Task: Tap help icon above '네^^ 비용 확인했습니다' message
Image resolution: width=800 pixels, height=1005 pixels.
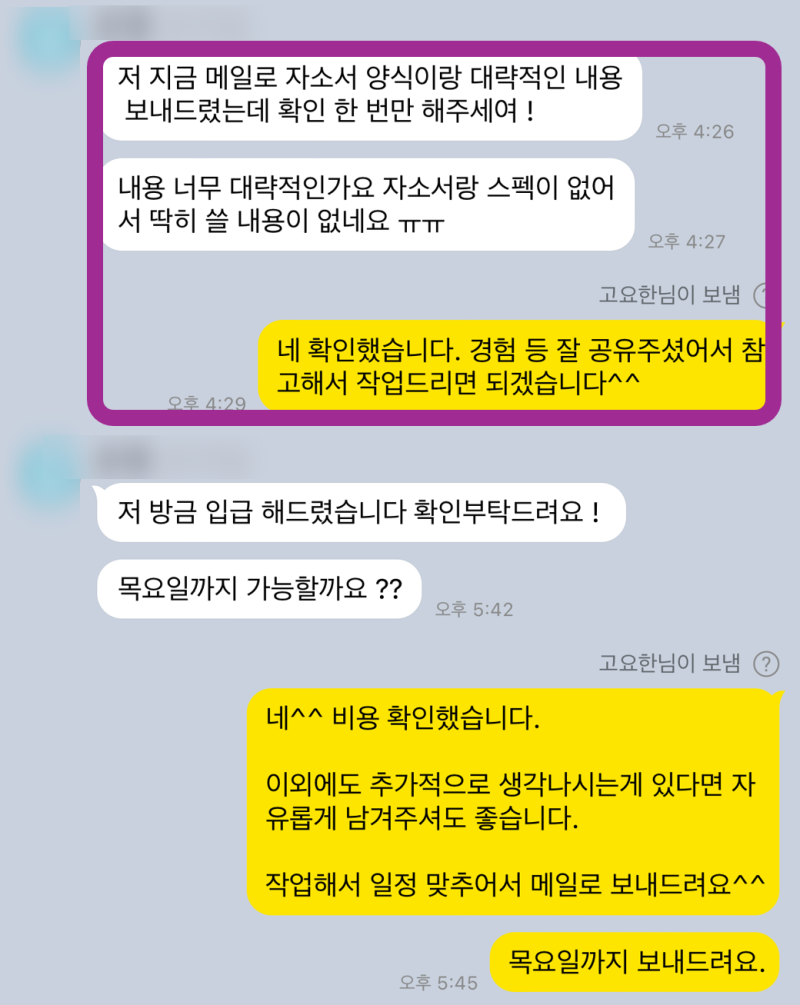Action: [765, 663]
